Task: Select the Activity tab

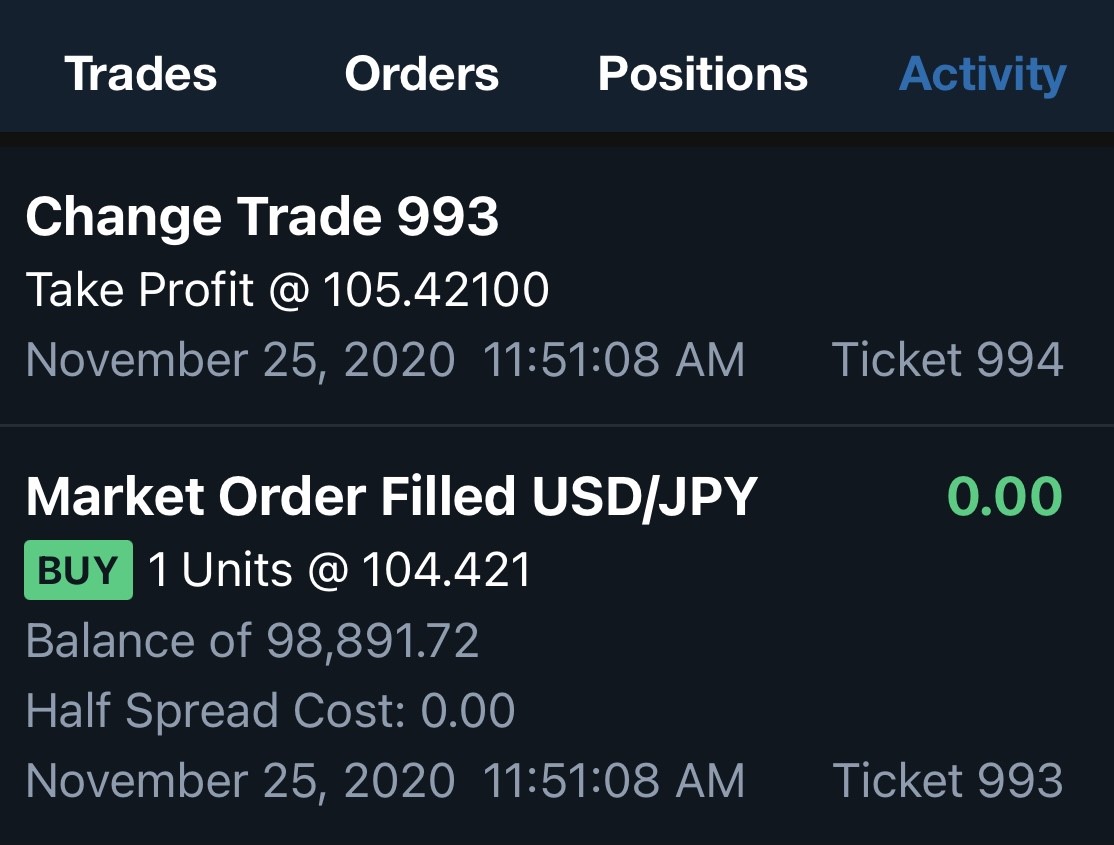Action: 983,74
